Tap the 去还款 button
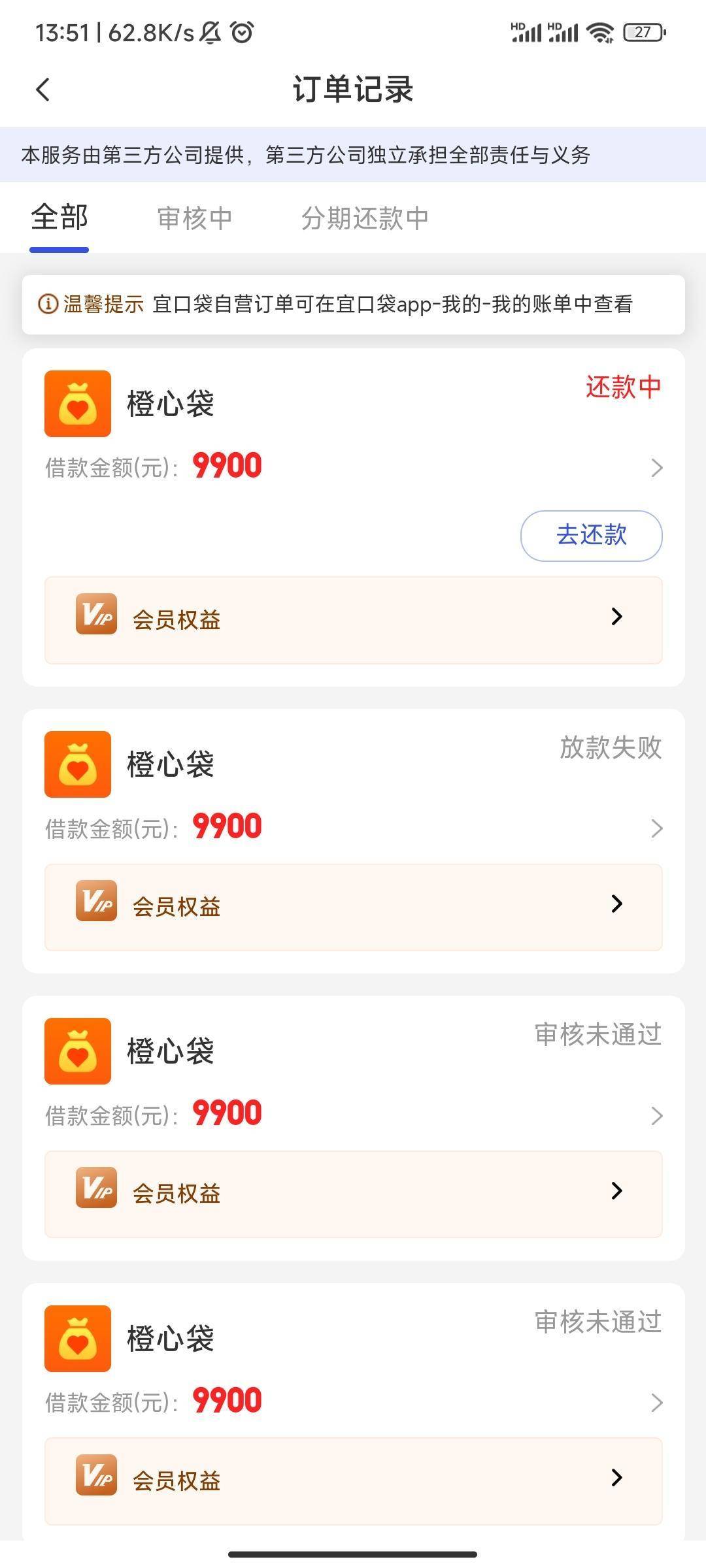The height and width of the screenshot is (1568, 706). coord(591,536)
